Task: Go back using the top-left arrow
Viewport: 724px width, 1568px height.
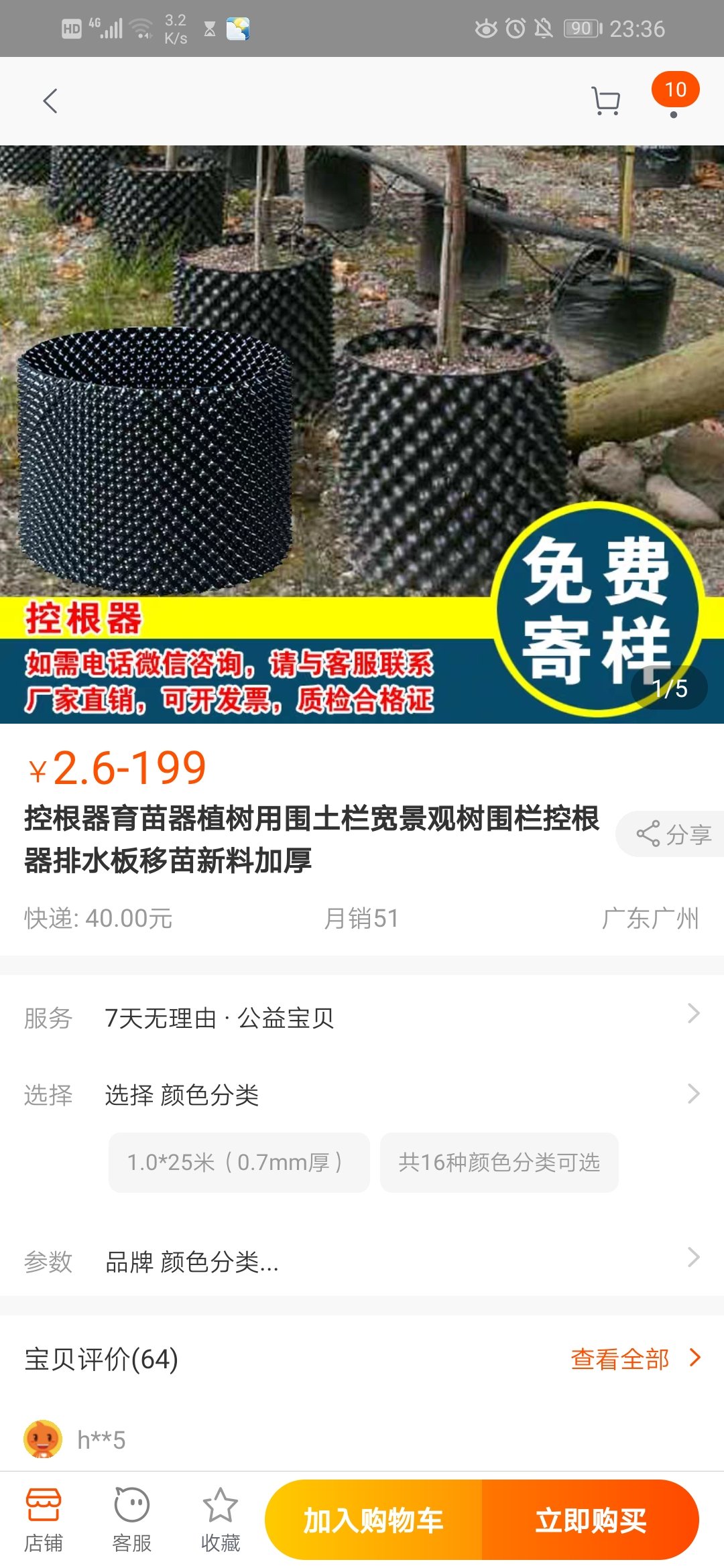Action: 50,101
